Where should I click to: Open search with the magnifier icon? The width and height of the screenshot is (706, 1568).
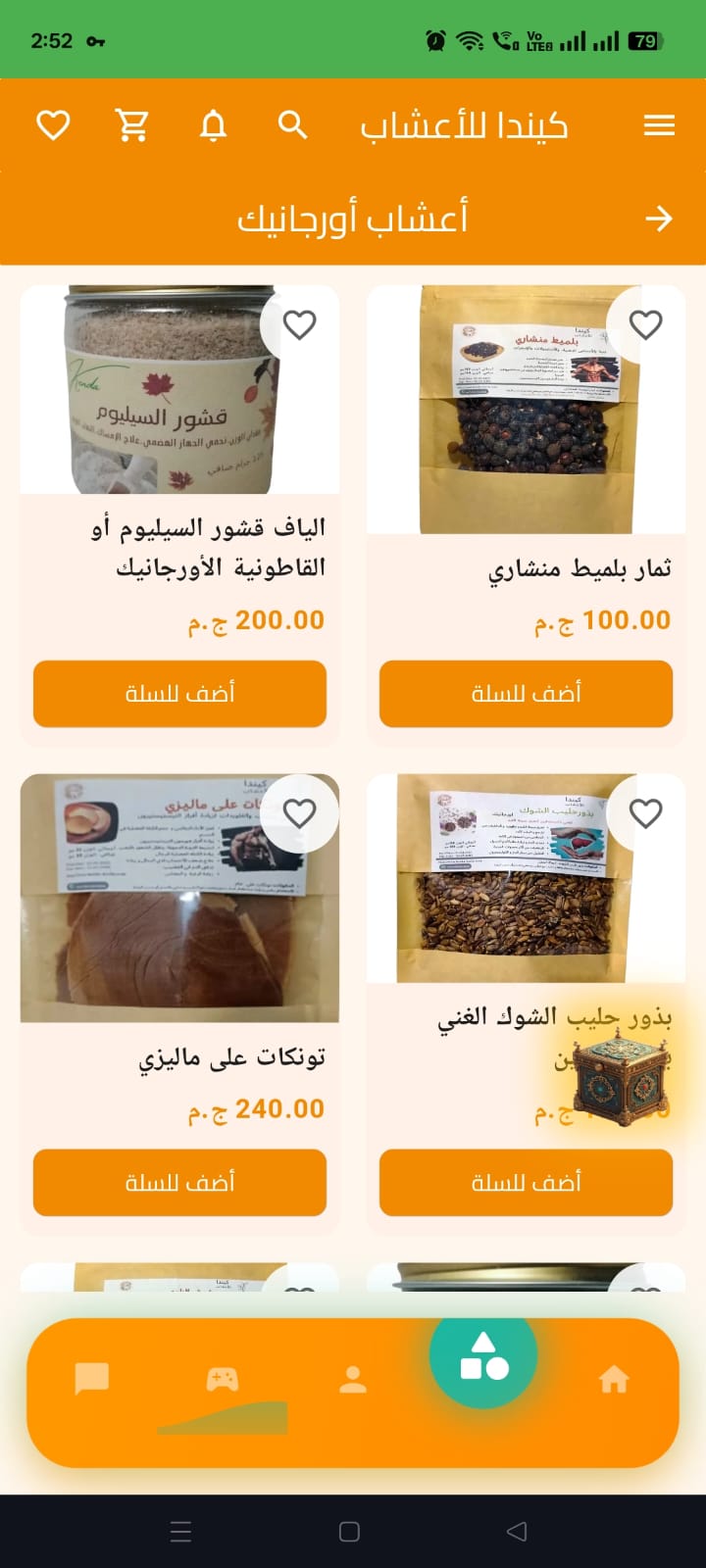pyautogui.click(x=292, y=124)
